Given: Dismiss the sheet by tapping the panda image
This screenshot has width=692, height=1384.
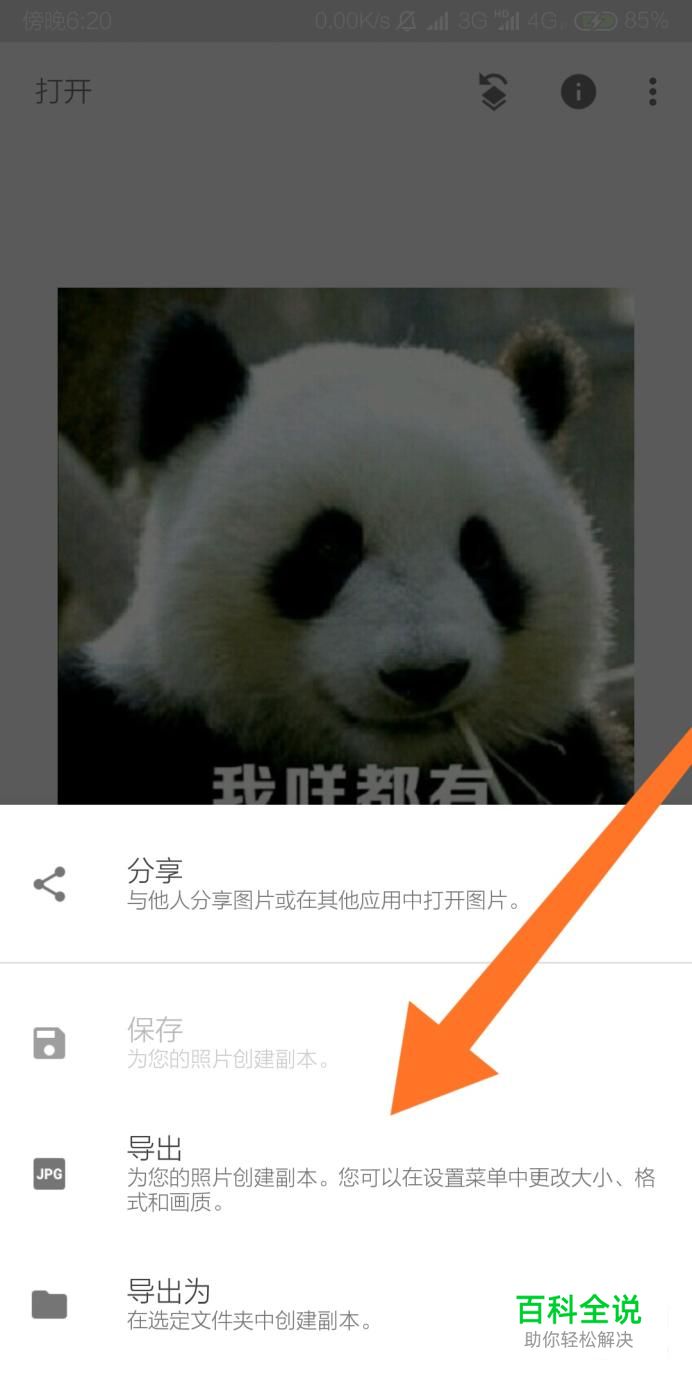Looking at the screenshot, I should point(346,546).
